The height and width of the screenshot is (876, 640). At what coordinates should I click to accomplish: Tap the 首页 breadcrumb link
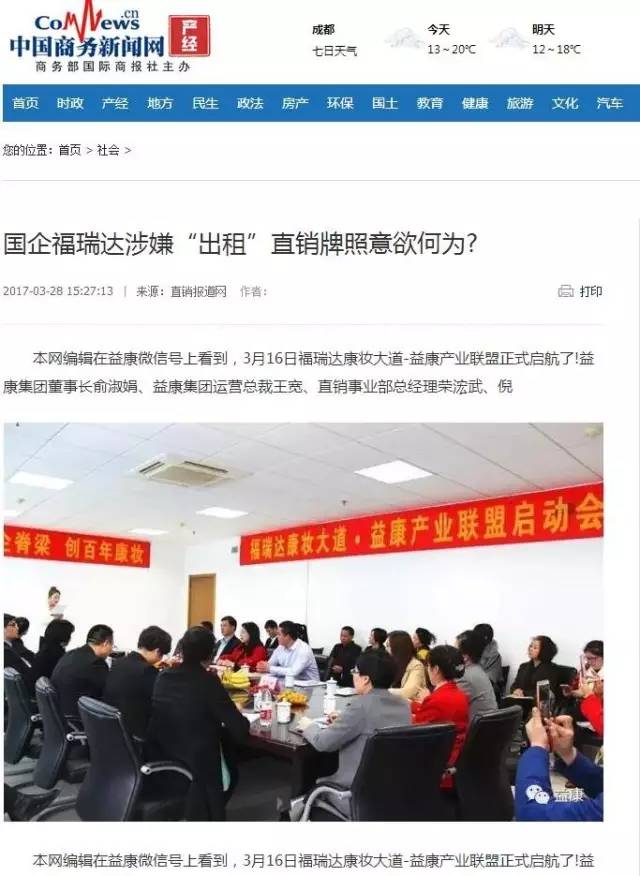pos(69,150)
